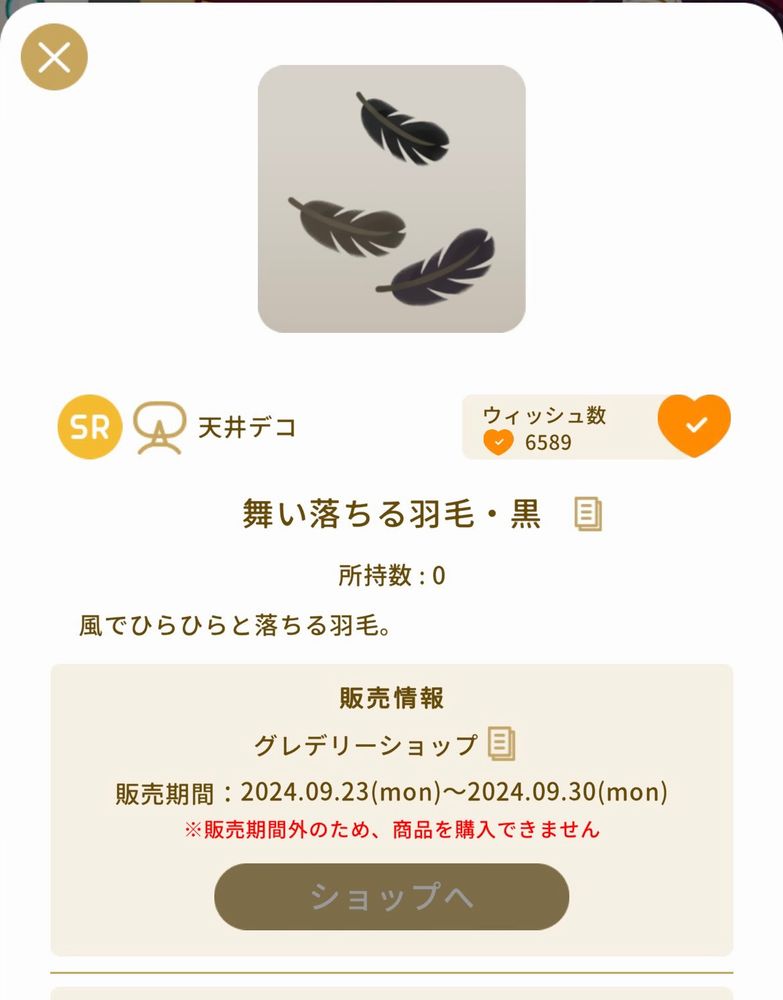Close the item detail sheet
Screen dimensions: 783x1000
(54, 57)
